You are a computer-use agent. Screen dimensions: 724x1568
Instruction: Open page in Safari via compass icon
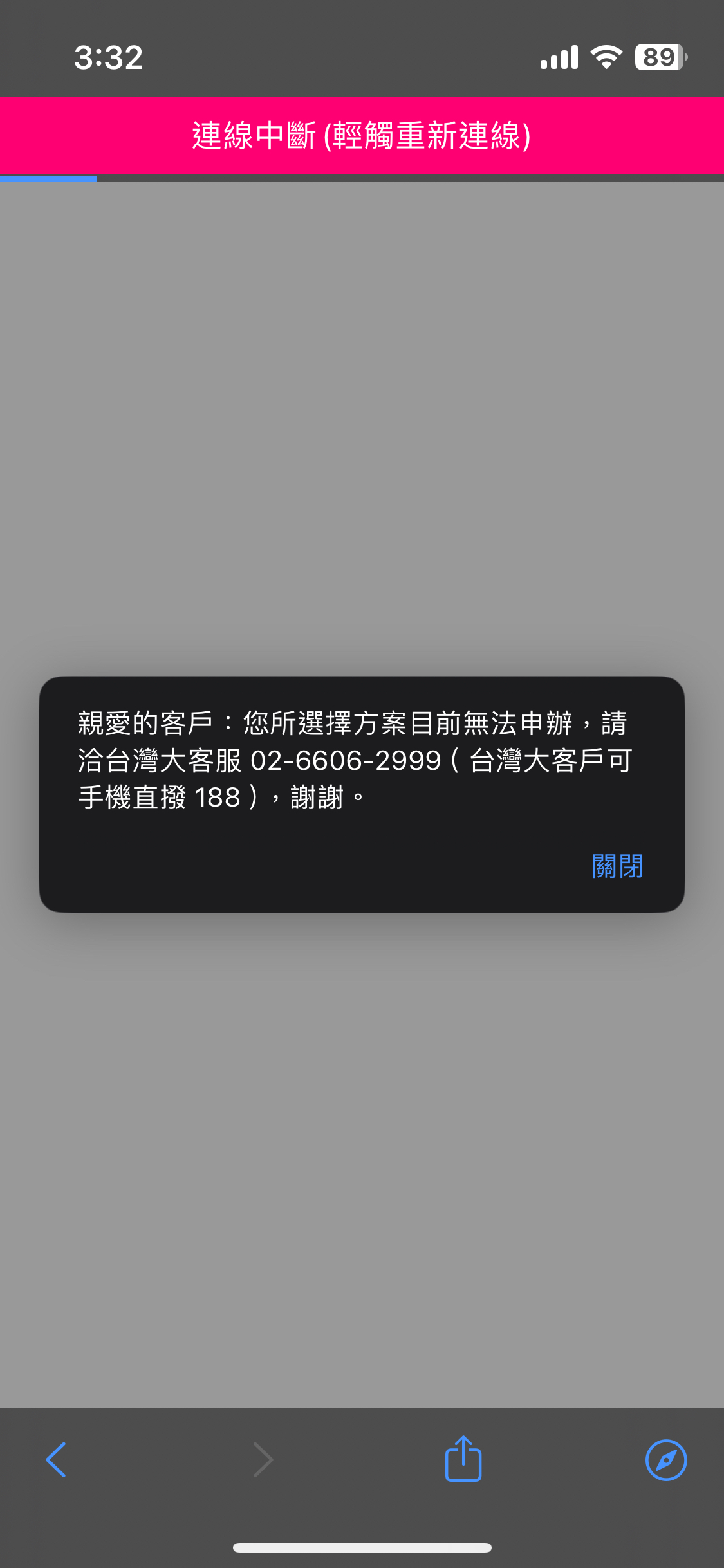click(666, 1460)
